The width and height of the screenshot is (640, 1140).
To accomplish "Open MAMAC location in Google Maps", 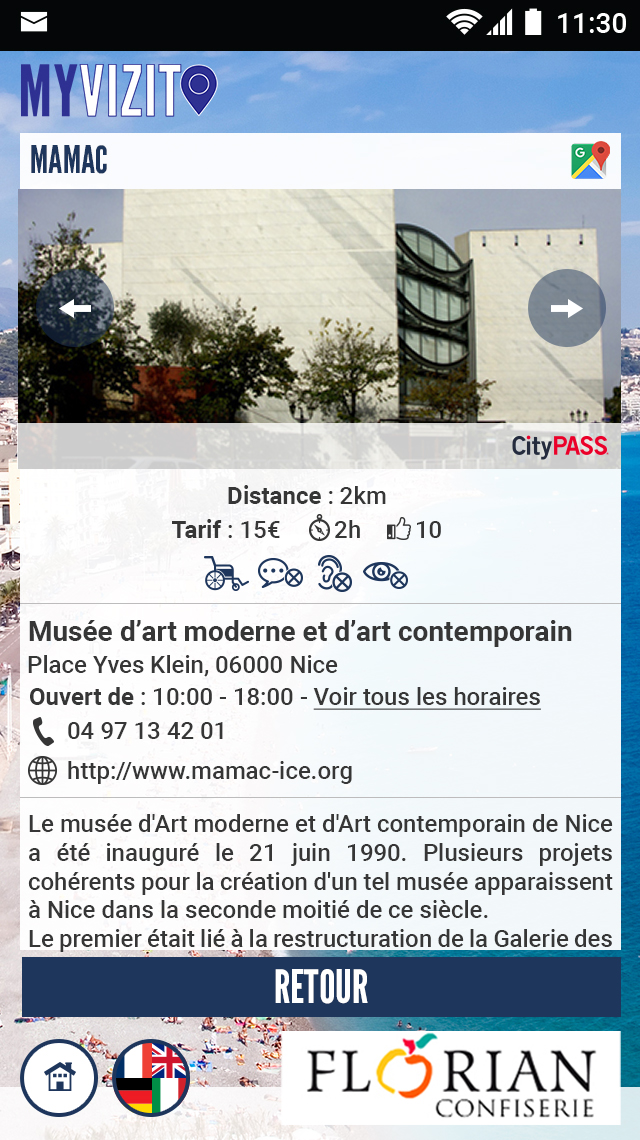I will pyautogui.click(x=590, y=160).
